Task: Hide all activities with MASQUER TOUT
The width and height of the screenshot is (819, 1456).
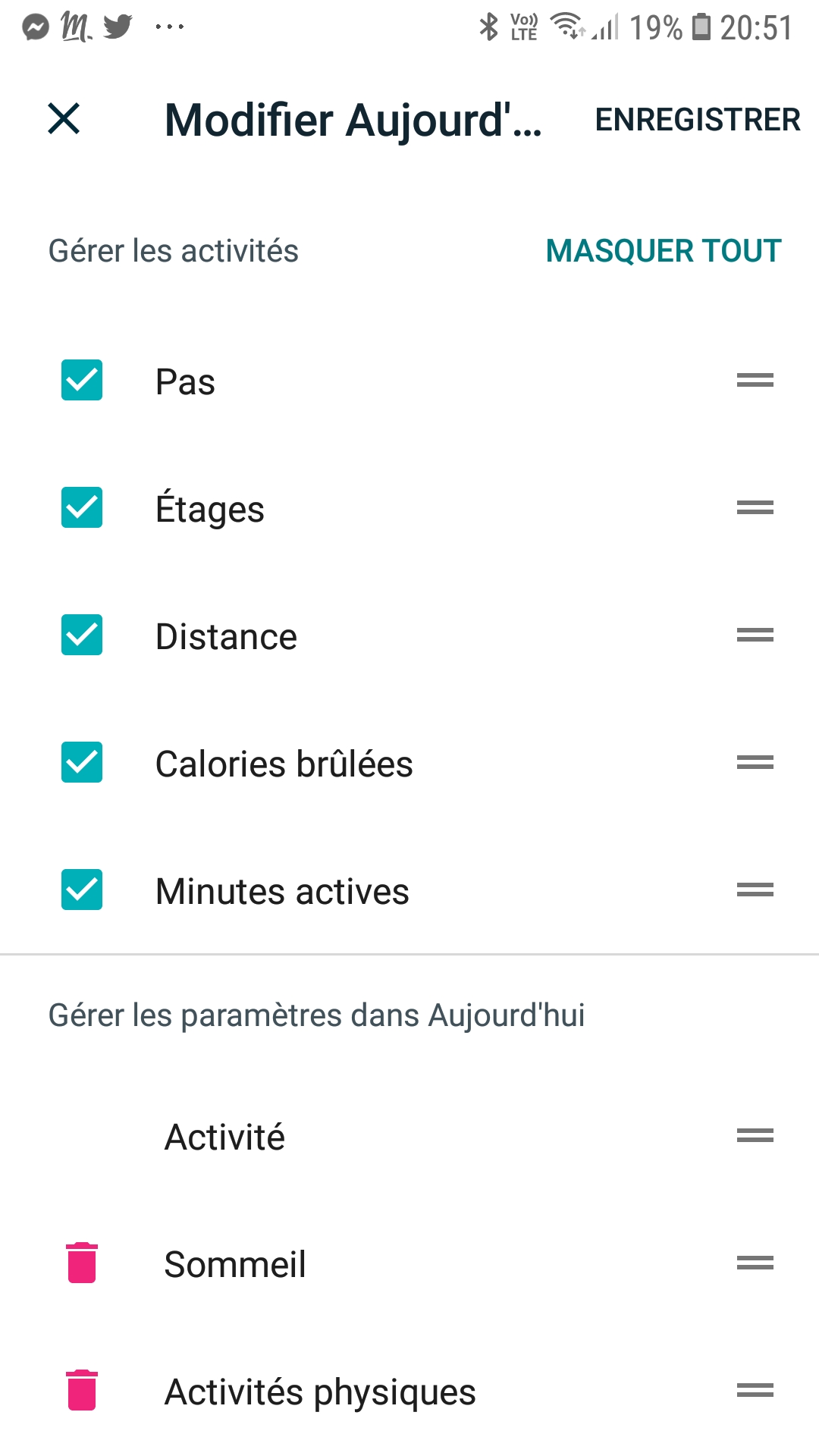Action: 664,251
